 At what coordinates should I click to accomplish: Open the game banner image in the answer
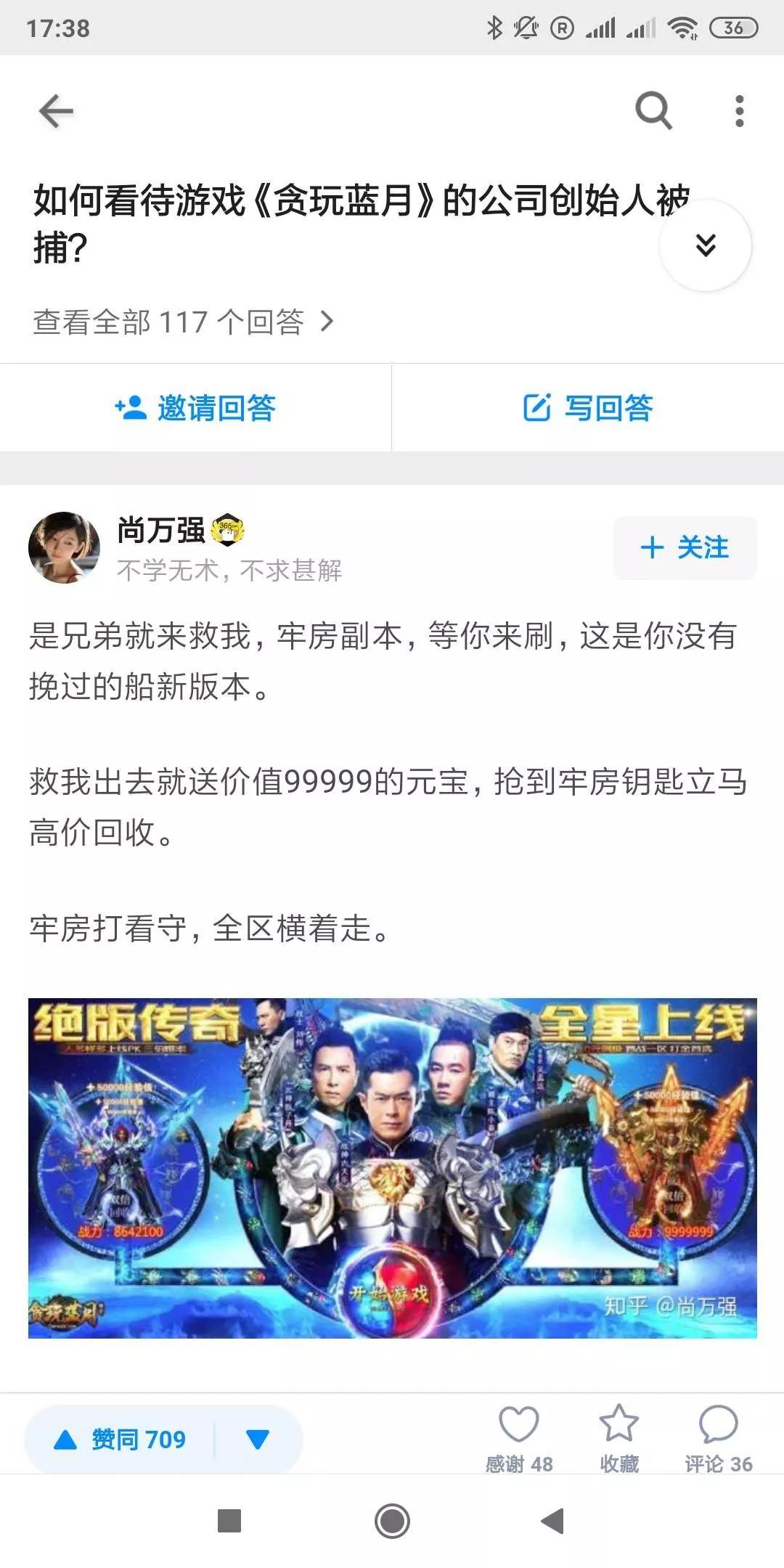(x=392, y=1167)
